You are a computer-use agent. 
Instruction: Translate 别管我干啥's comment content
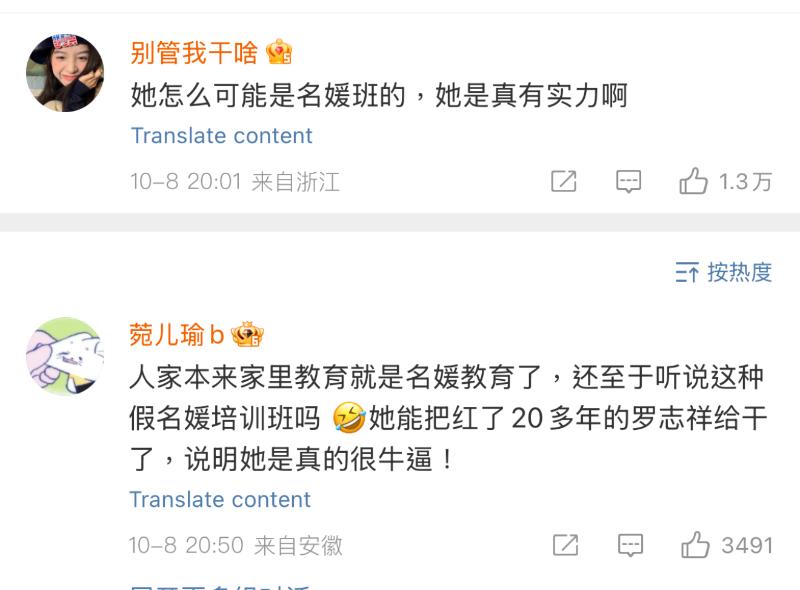pos(221,136)
